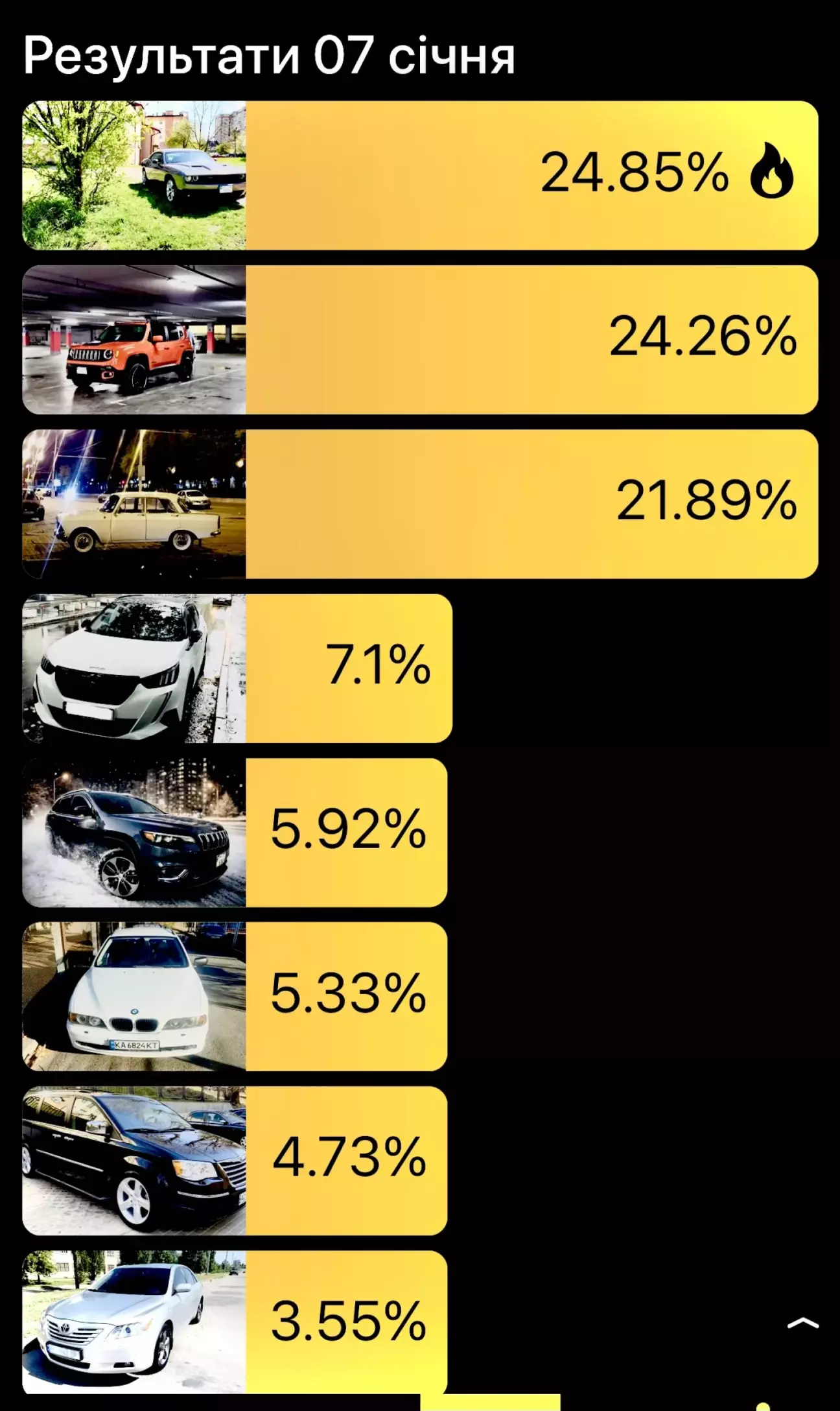Open the orange Jeep result at 24.26%
Viewport: 840px width, 1411px height.
pyautogui.click(x=420, y=339)
